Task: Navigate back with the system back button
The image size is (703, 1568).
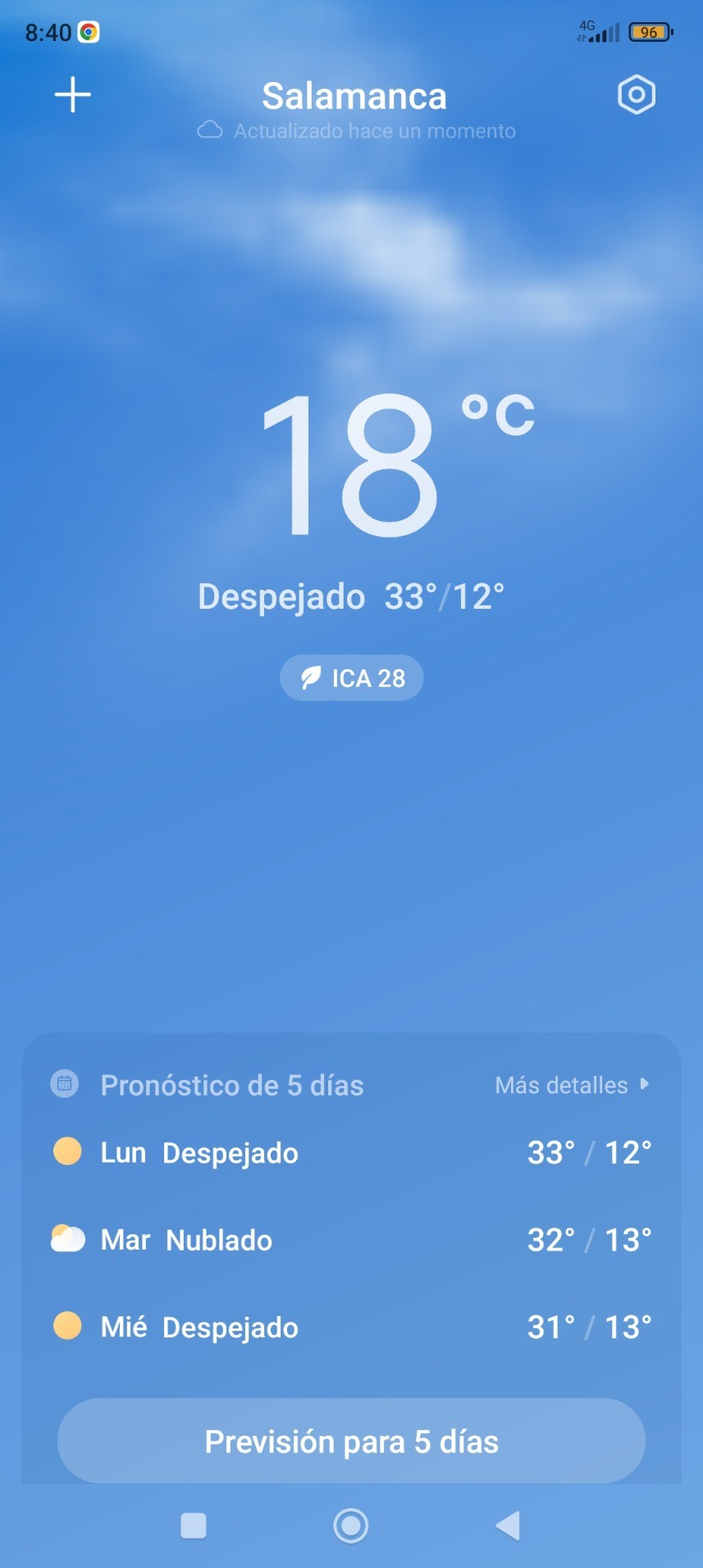Action: click(x=509, y=1525)
